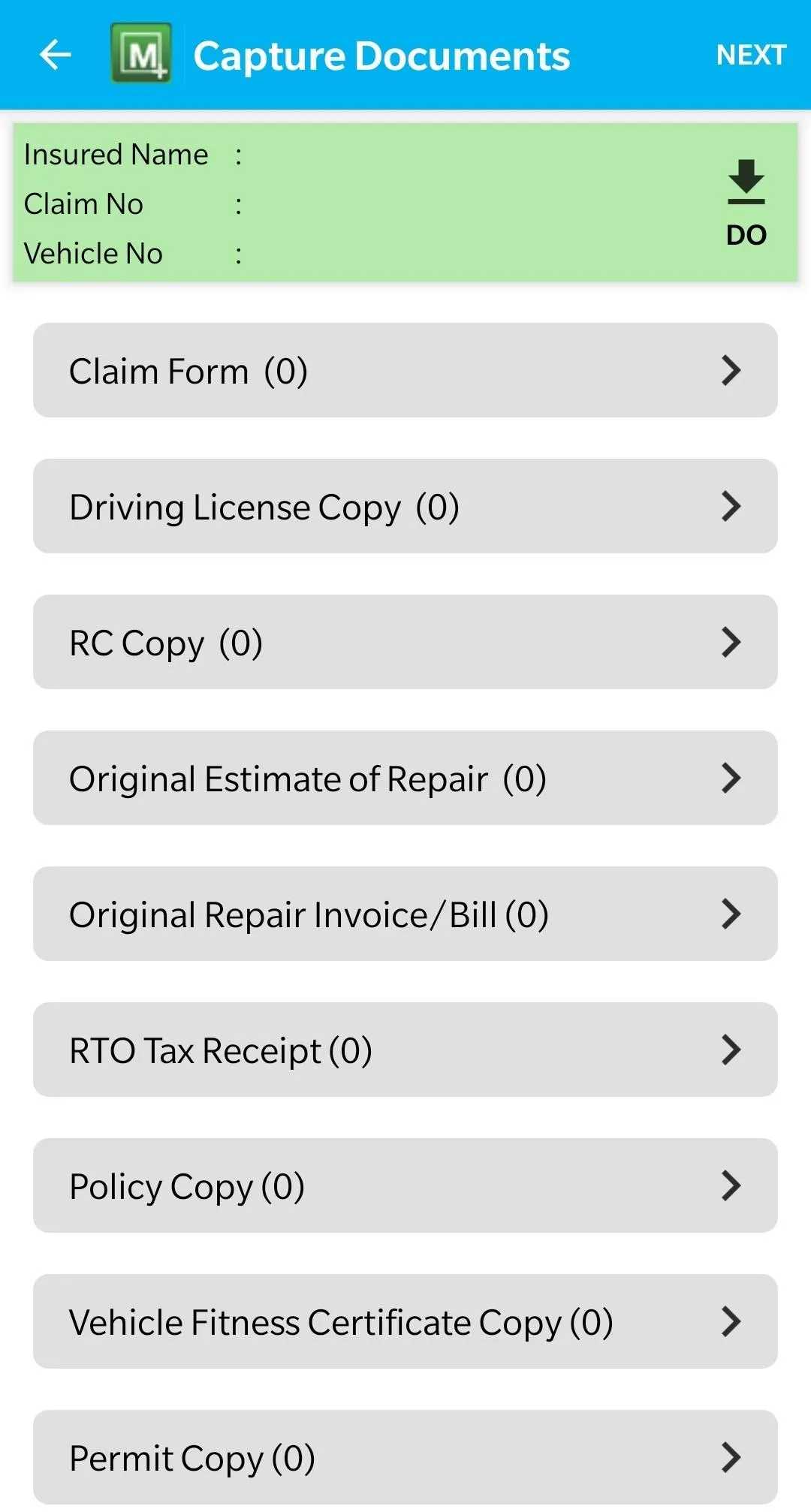The width and height of the screenshot is (811, 1512).
Task: Select the RC Copy row
Action: tap(405, 642)
